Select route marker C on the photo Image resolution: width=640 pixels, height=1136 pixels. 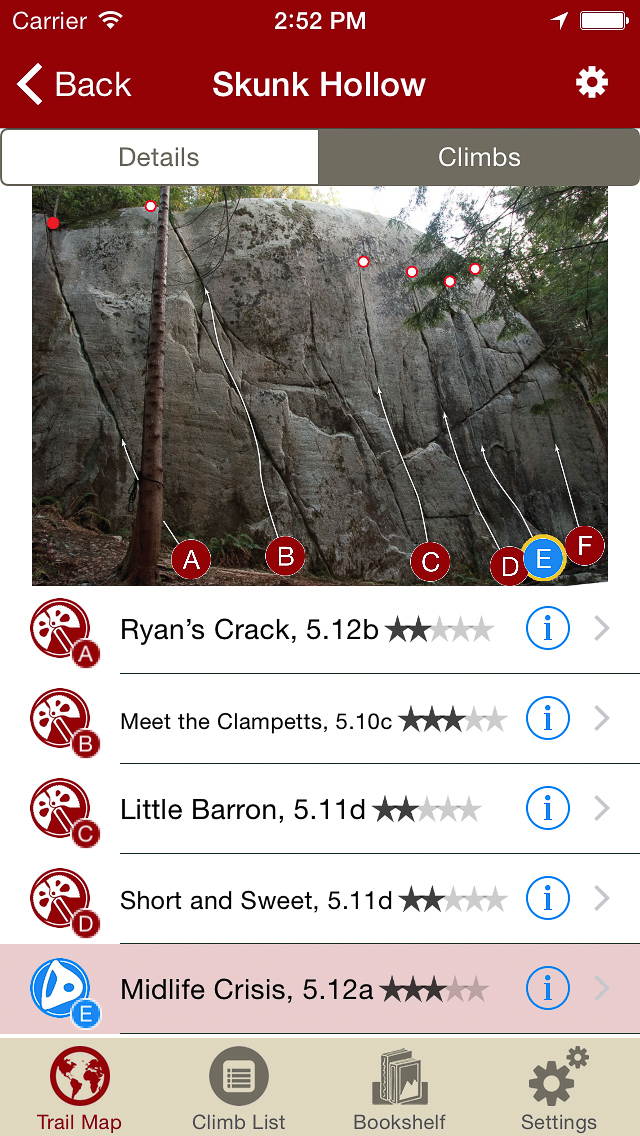430,562
